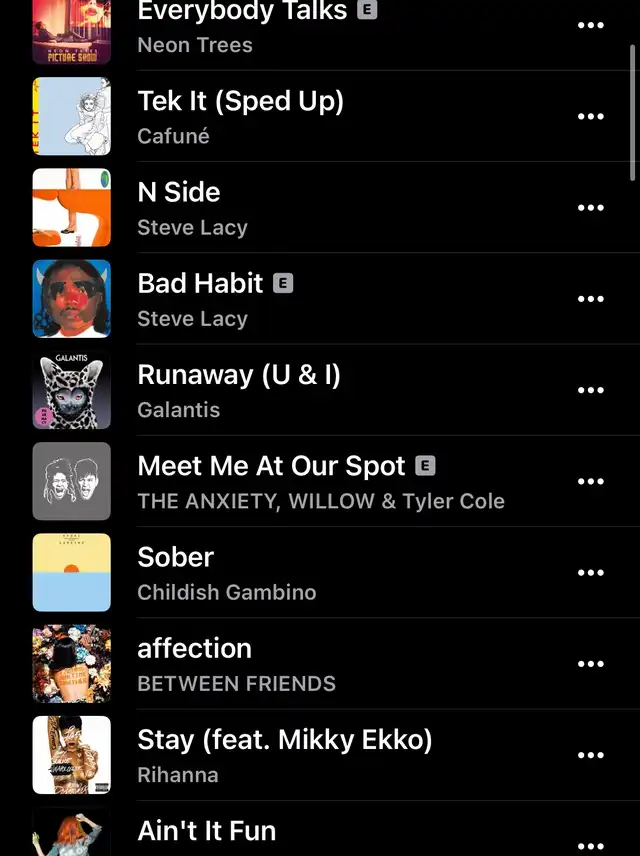Viewport: 640px width, 856px height.
Task: Open options menu for Runaway (U & I)
Action: [591, 390]
